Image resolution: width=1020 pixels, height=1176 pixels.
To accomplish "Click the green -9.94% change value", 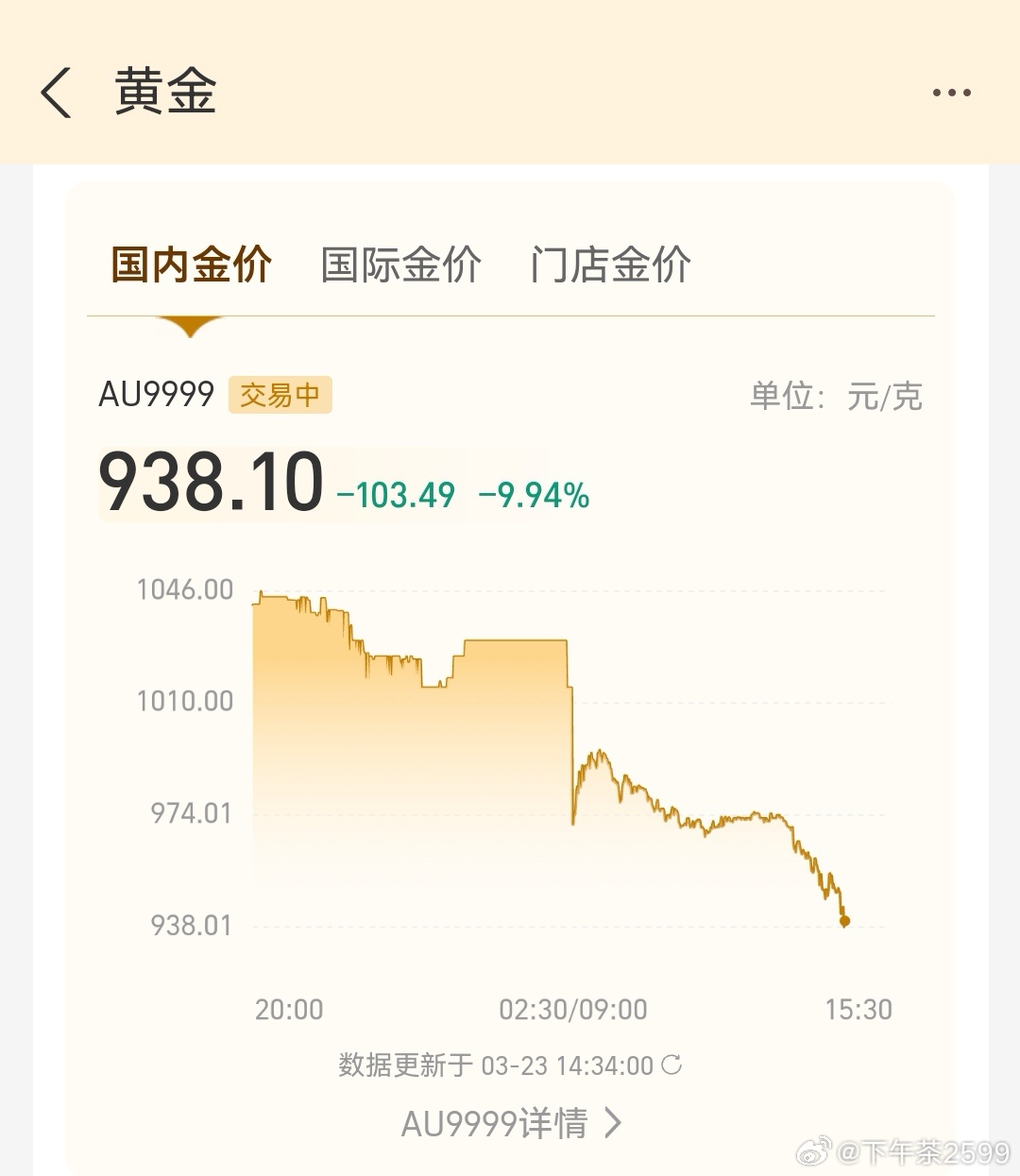I will (x=533, y=494).
